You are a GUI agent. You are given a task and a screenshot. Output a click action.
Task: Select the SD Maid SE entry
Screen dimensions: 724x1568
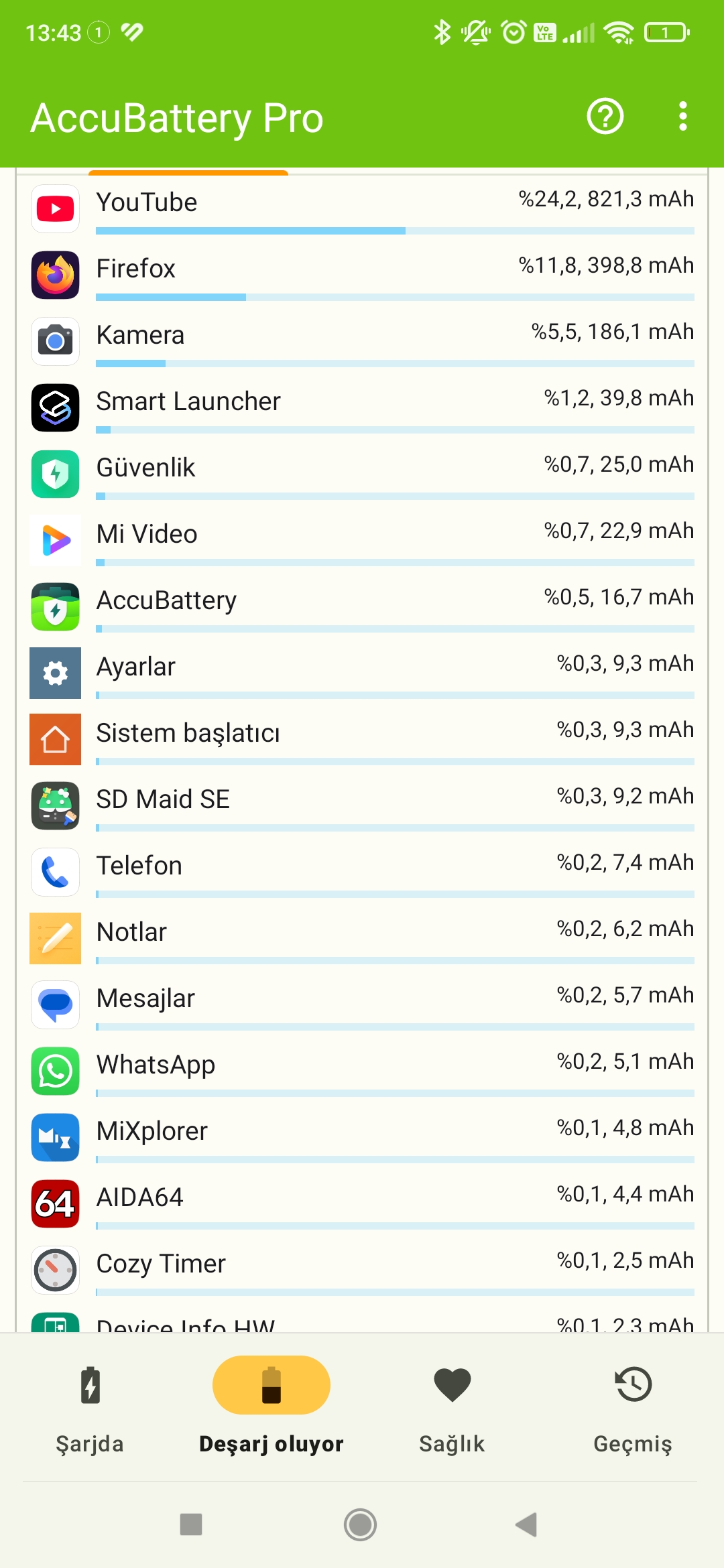[362, 806]
